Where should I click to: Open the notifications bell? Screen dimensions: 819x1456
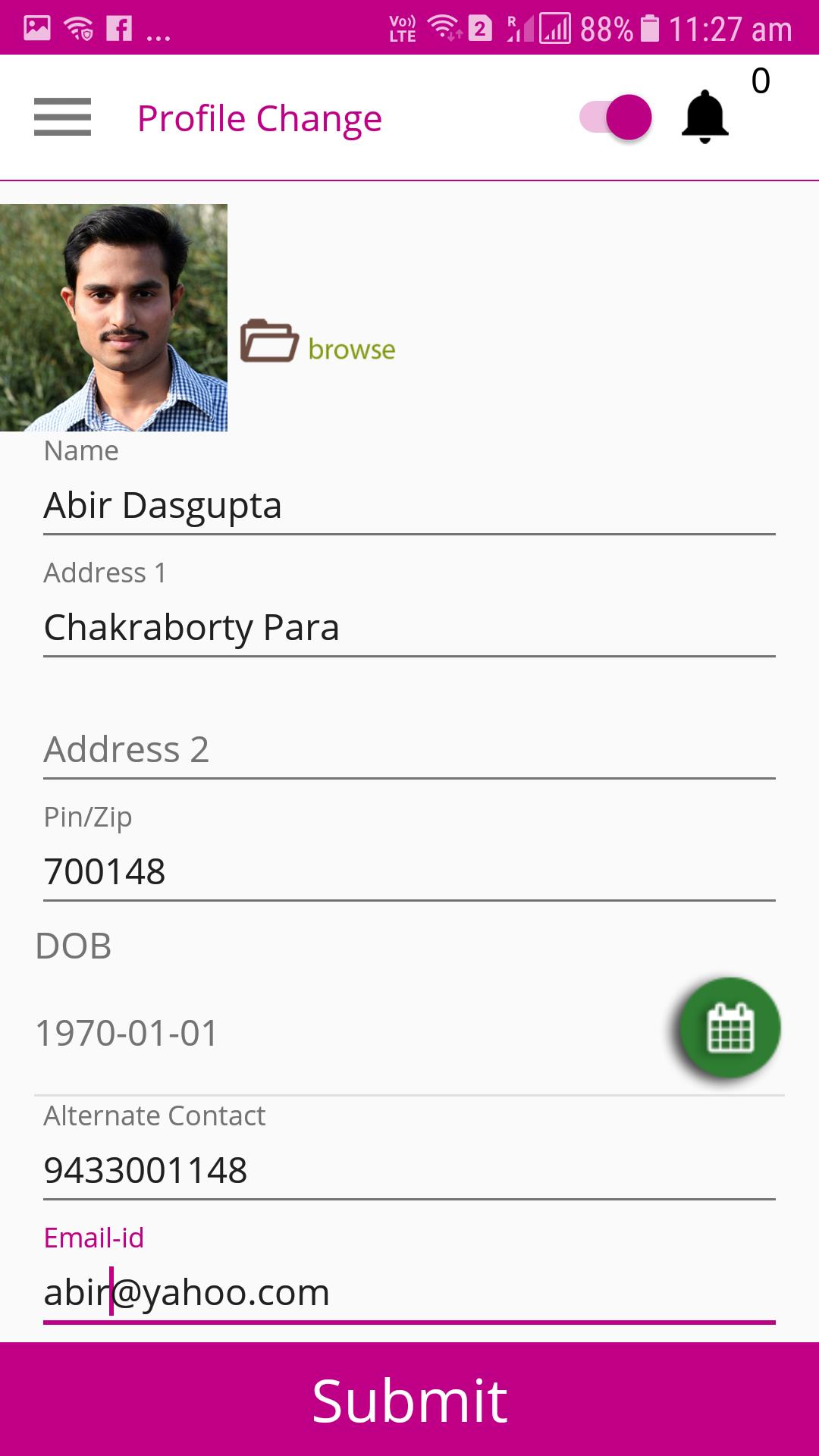click(x=704, y=118)
